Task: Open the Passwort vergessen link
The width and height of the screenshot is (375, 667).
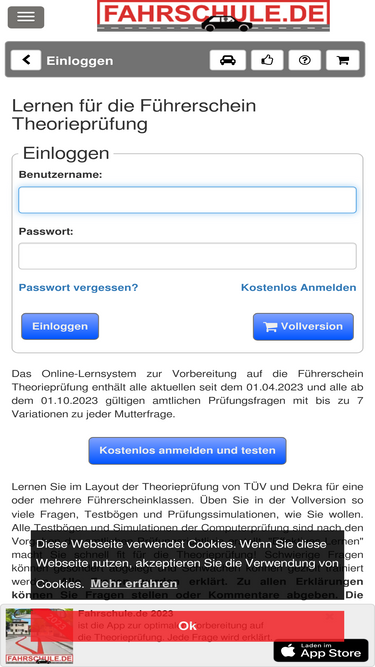Action: [78, 288]
